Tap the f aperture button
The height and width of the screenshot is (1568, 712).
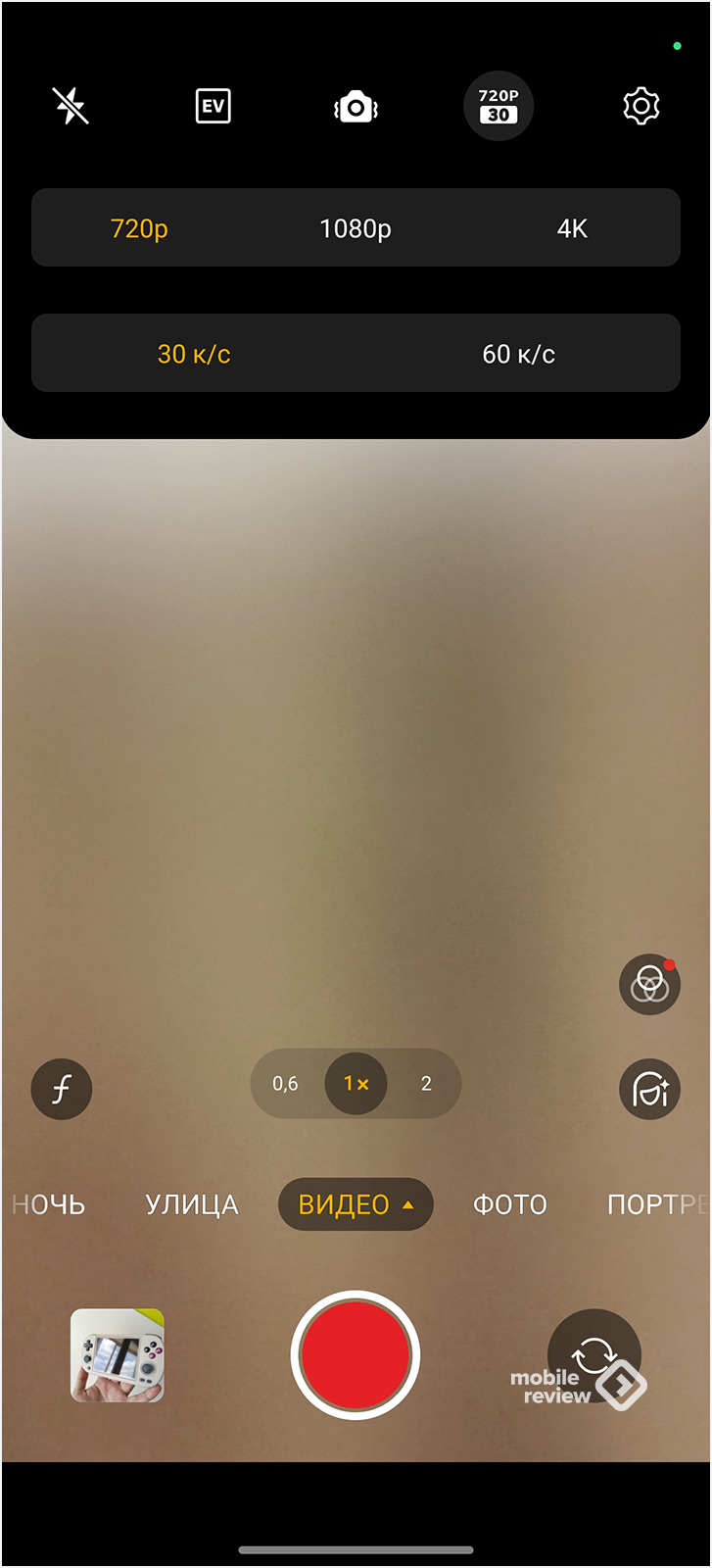point(62,1089)
